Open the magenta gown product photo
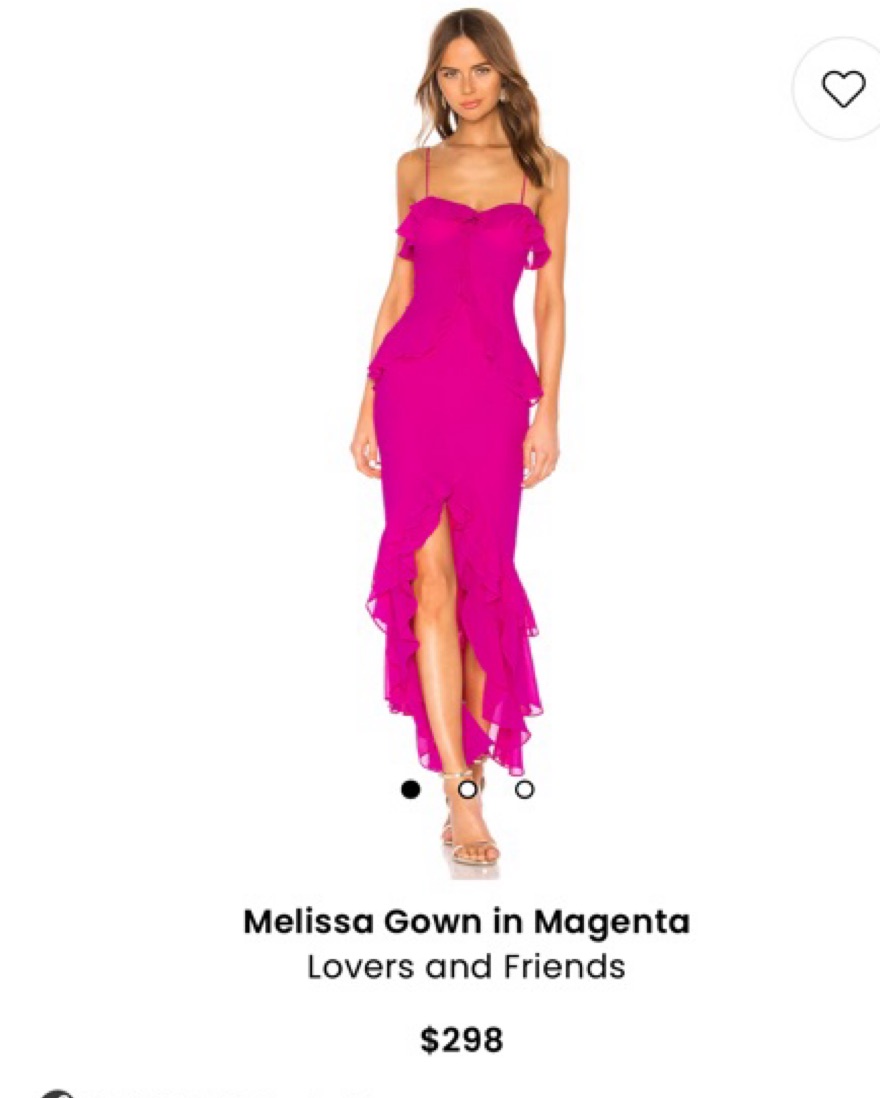This screenshot has height=1098, width=880. tap(455, 450)
